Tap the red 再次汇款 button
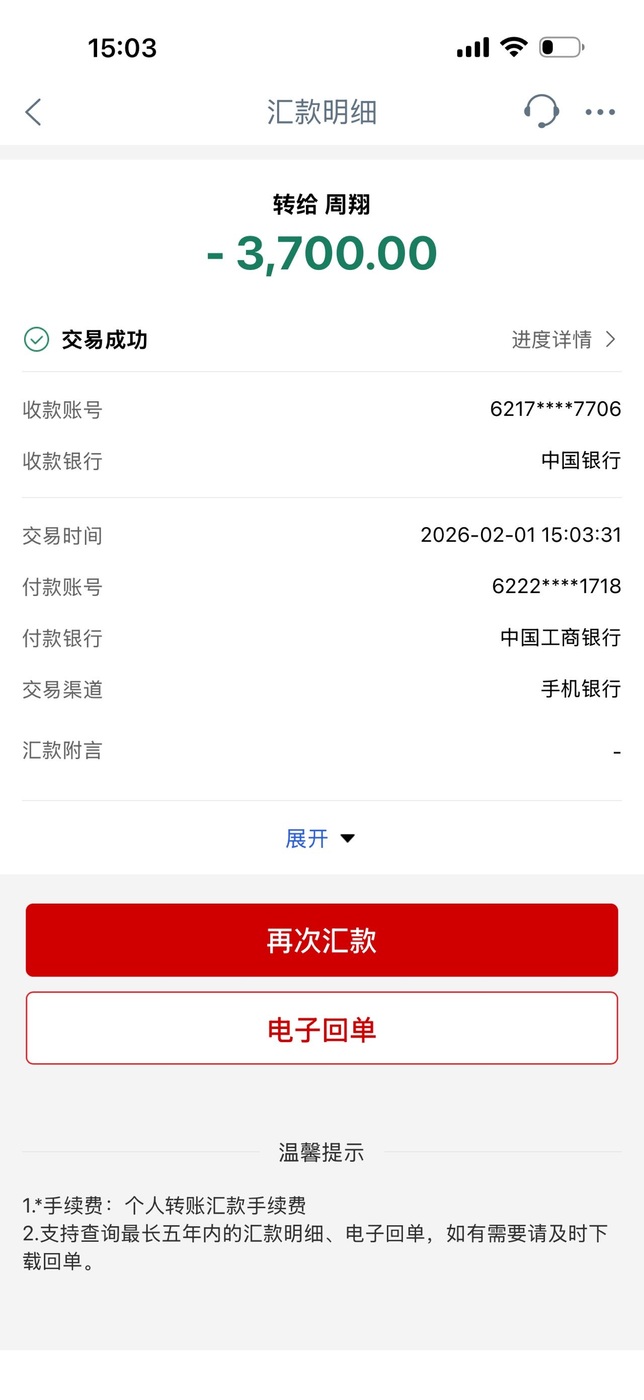644x1400 pixels. click(322, 940)
